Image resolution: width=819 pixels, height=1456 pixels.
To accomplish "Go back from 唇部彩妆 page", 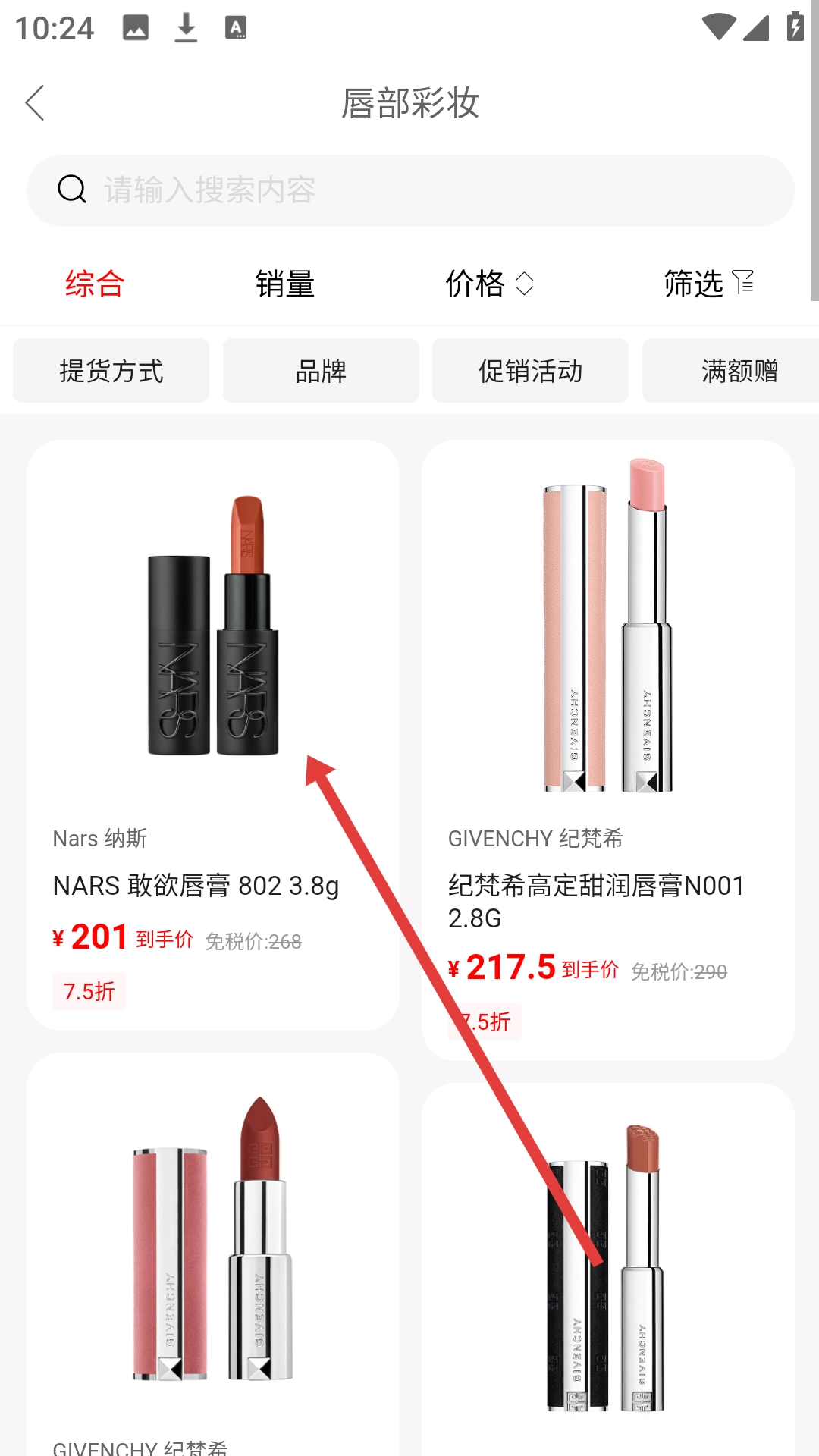I will [35, 103].
